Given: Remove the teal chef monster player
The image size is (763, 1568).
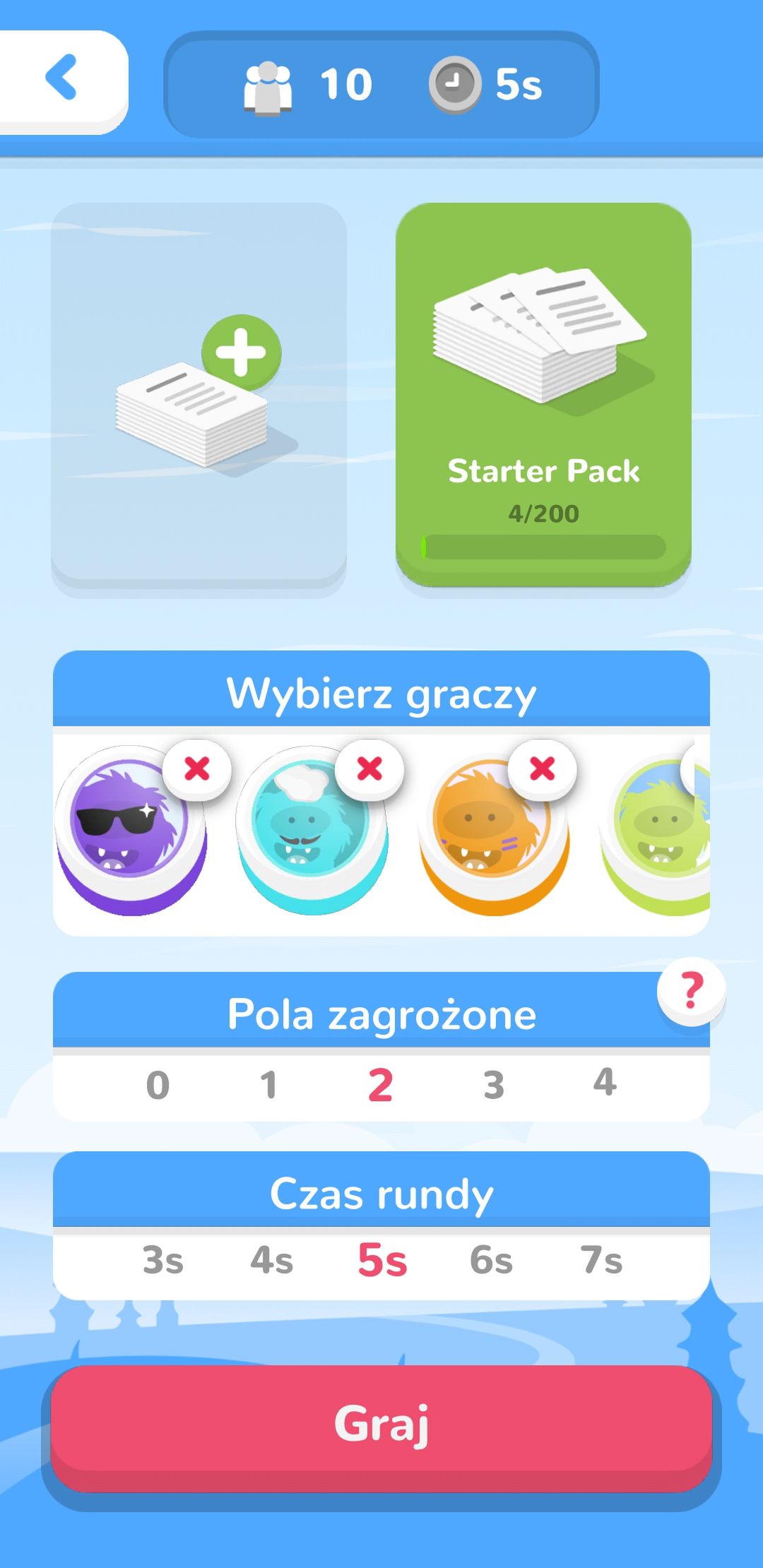Looking at the screenshot, I should pos(369,768).
